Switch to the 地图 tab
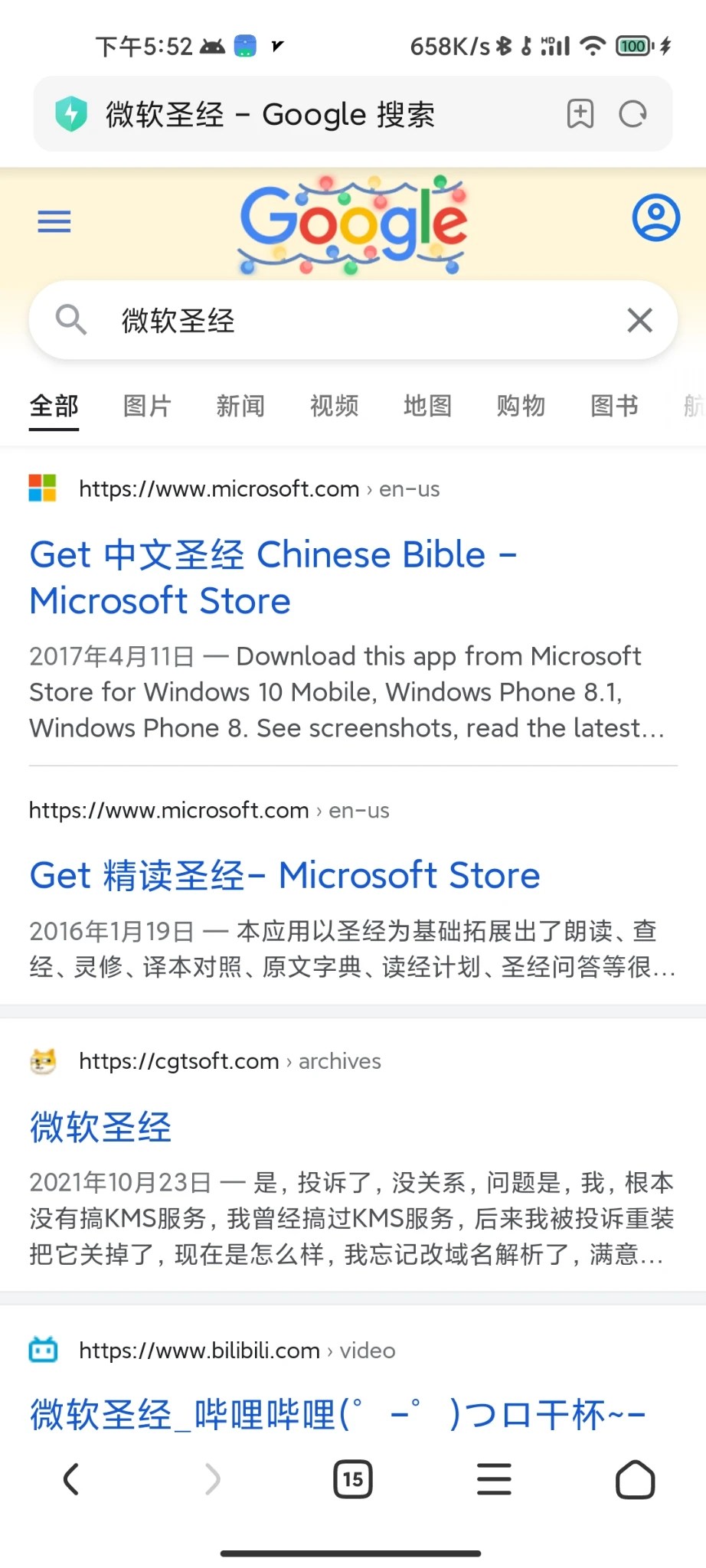Image resolution: width=706 pixels, height=1568 pixels. pyautogui.click(x=427, y=406)
